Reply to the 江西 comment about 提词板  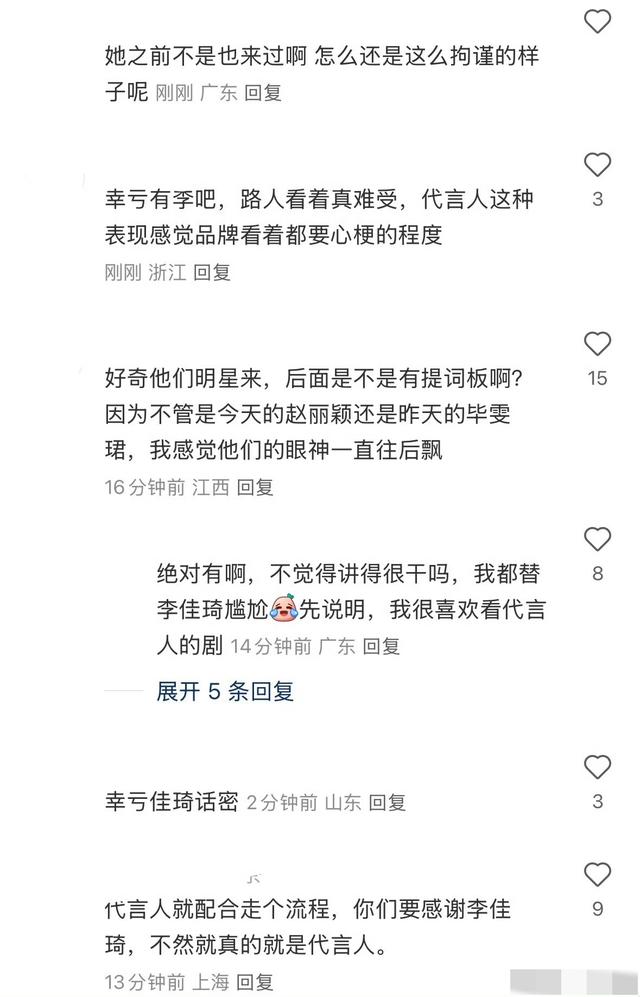click(x=255, y=487)
